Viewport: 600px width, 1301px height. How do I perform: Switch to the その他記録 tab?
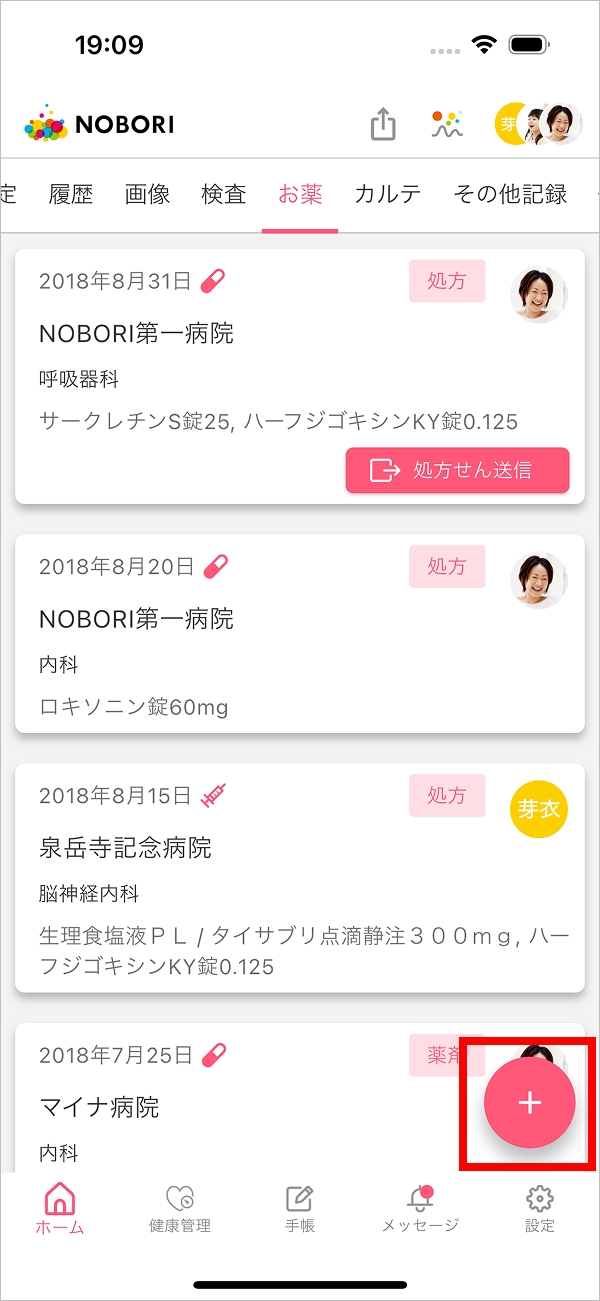coord(510,195)
